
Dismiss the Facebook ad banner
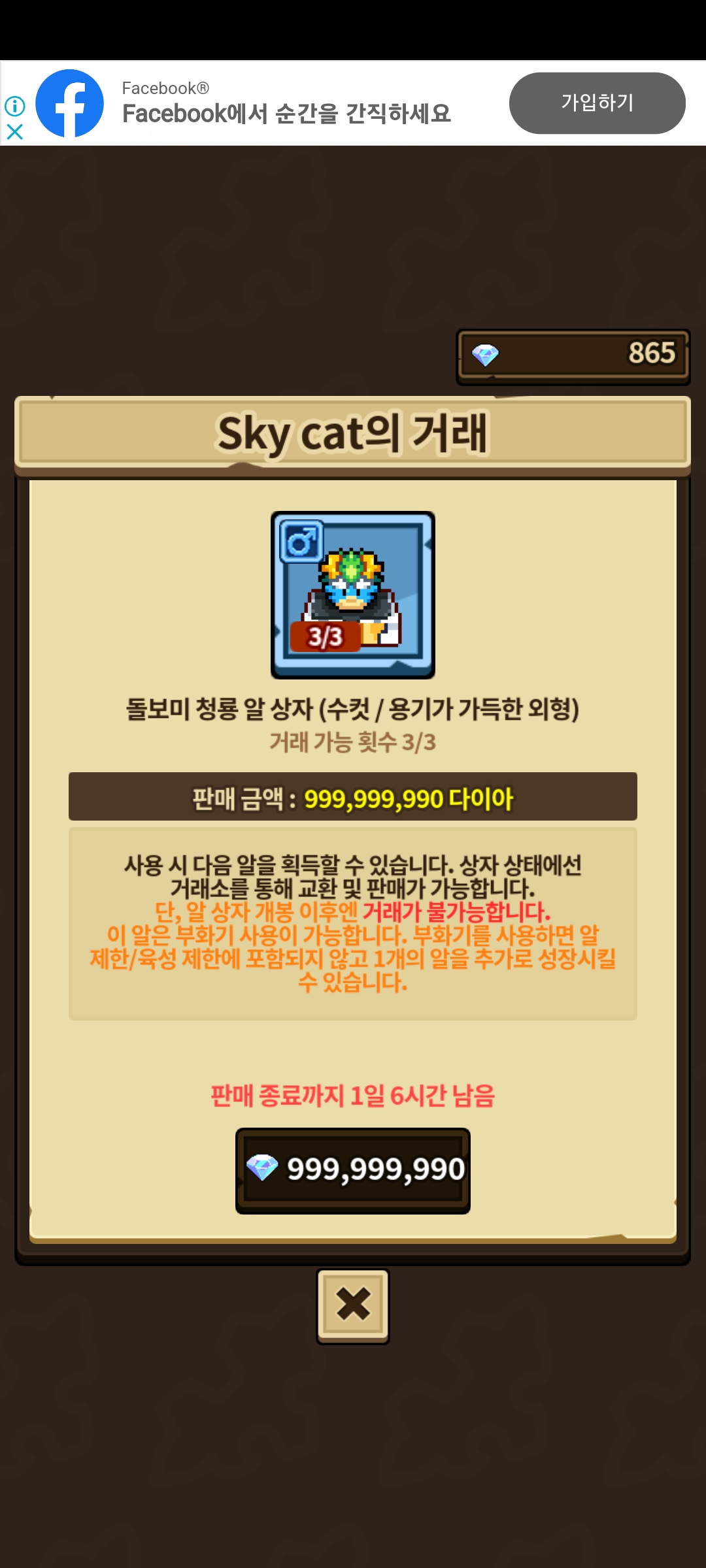click(x=14, y=132)
